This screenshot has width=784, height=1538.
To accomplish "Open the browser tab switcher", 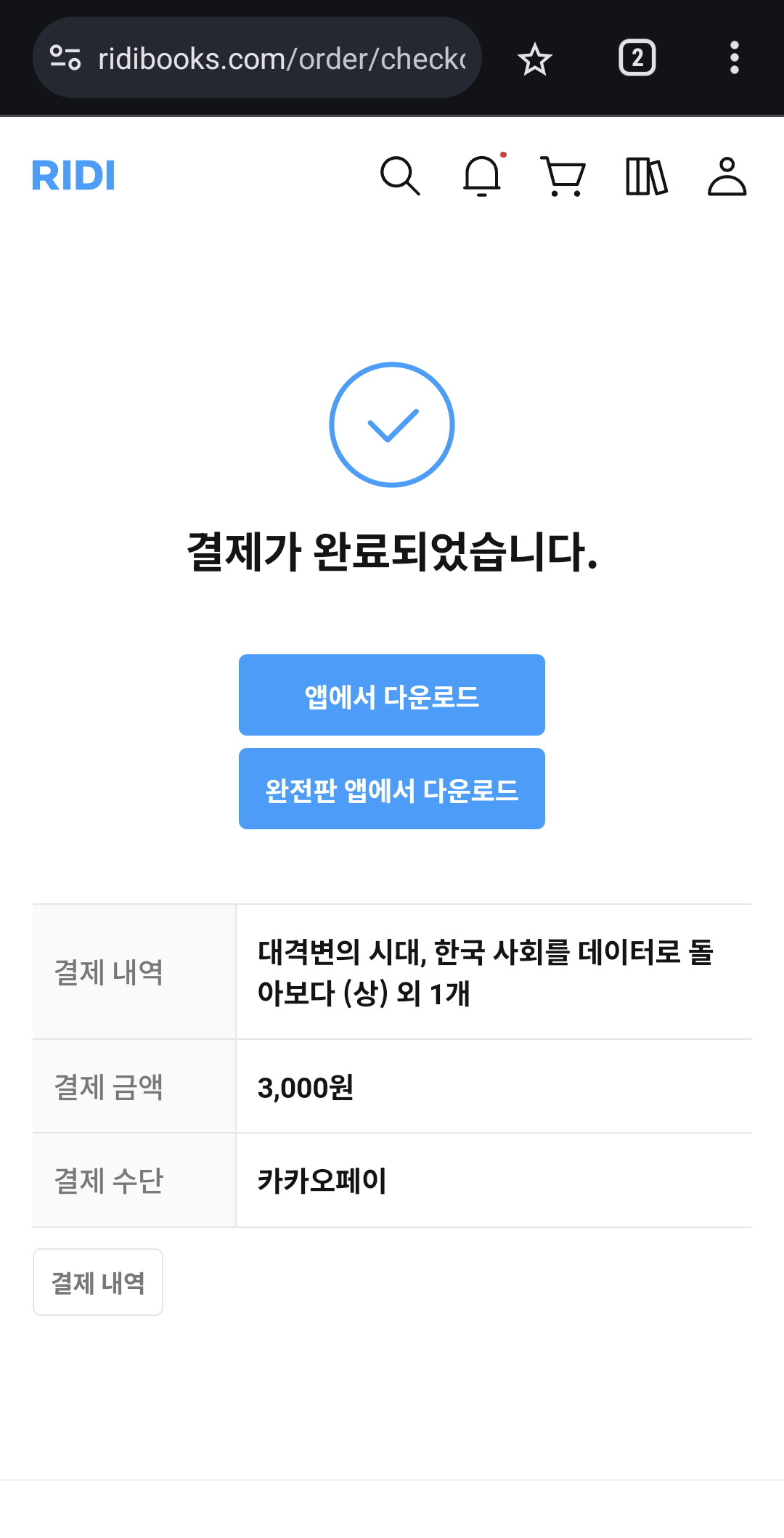I will 637,58.
